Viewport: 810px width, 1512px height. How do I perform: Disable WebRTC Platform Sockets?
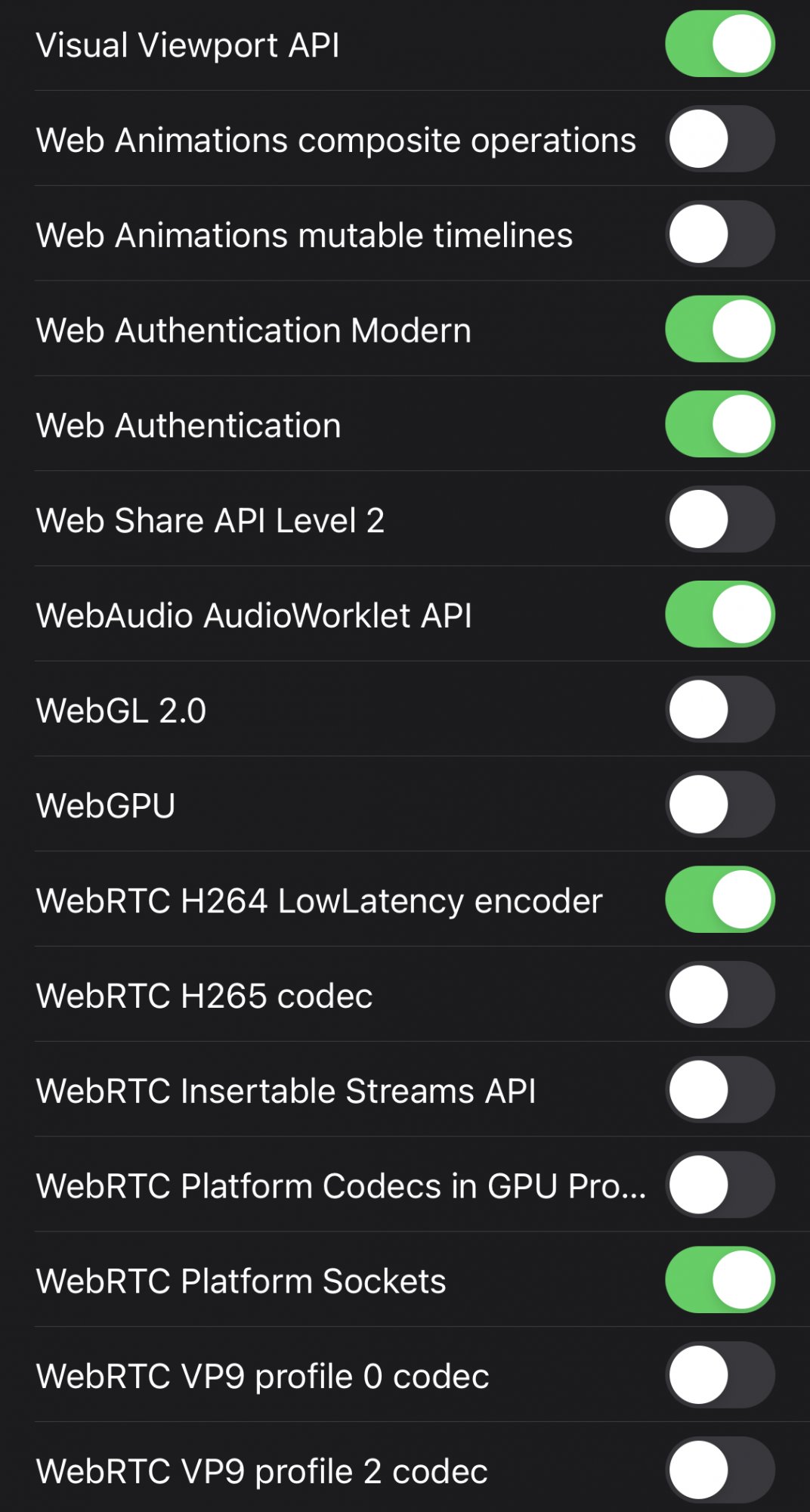(719, 1280)
